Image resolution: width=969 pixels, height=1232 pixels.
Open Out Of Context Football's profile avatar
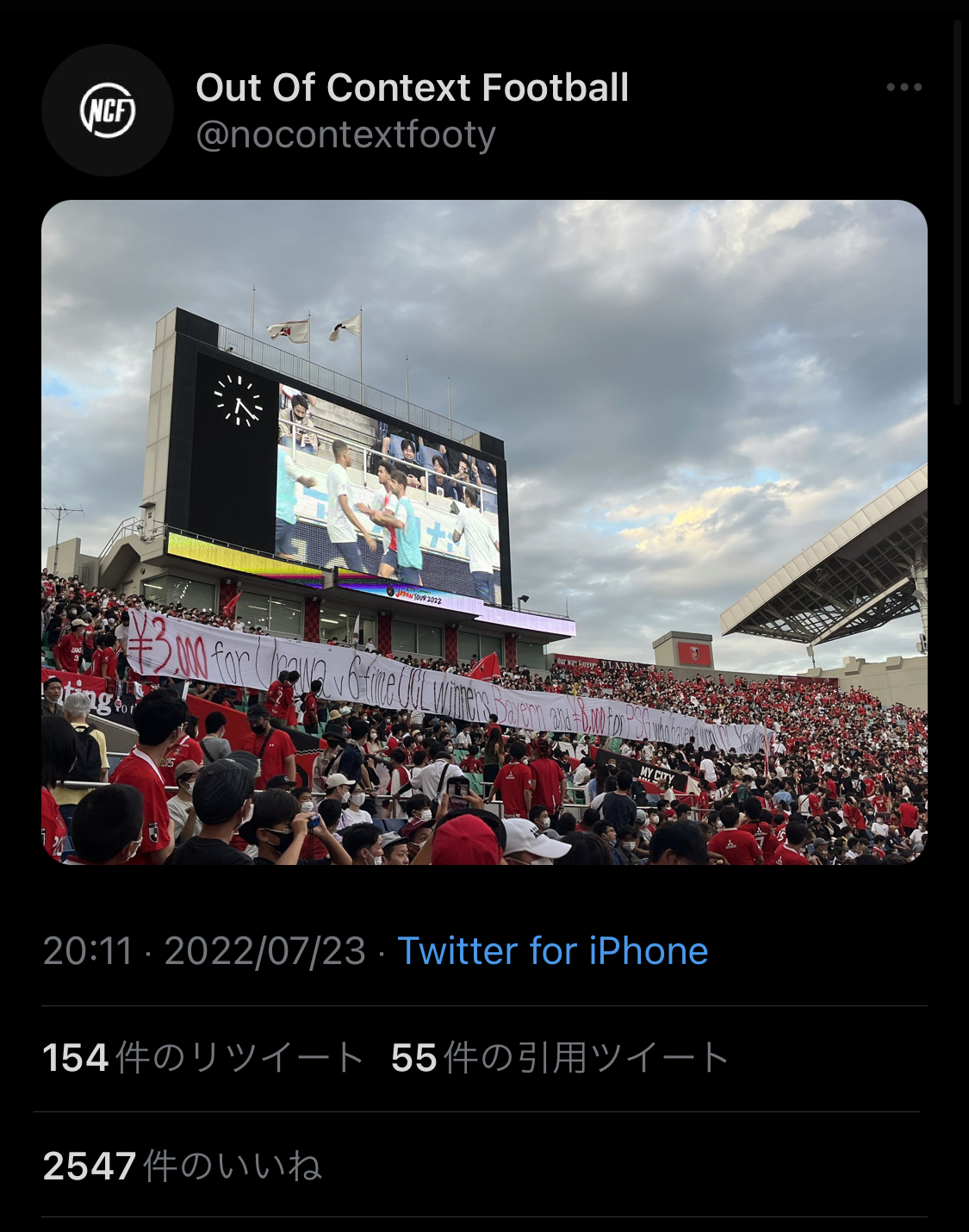pos(108,110)
